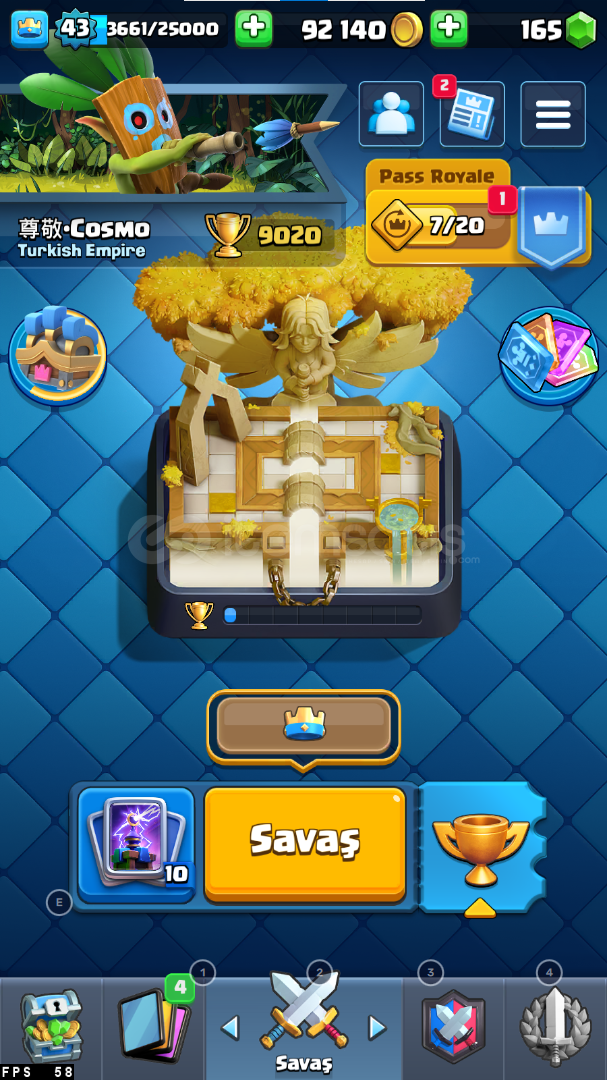The image size is (607, 1080).
Task: Open the hamburger menu
Action: click(x=553, y=114)
